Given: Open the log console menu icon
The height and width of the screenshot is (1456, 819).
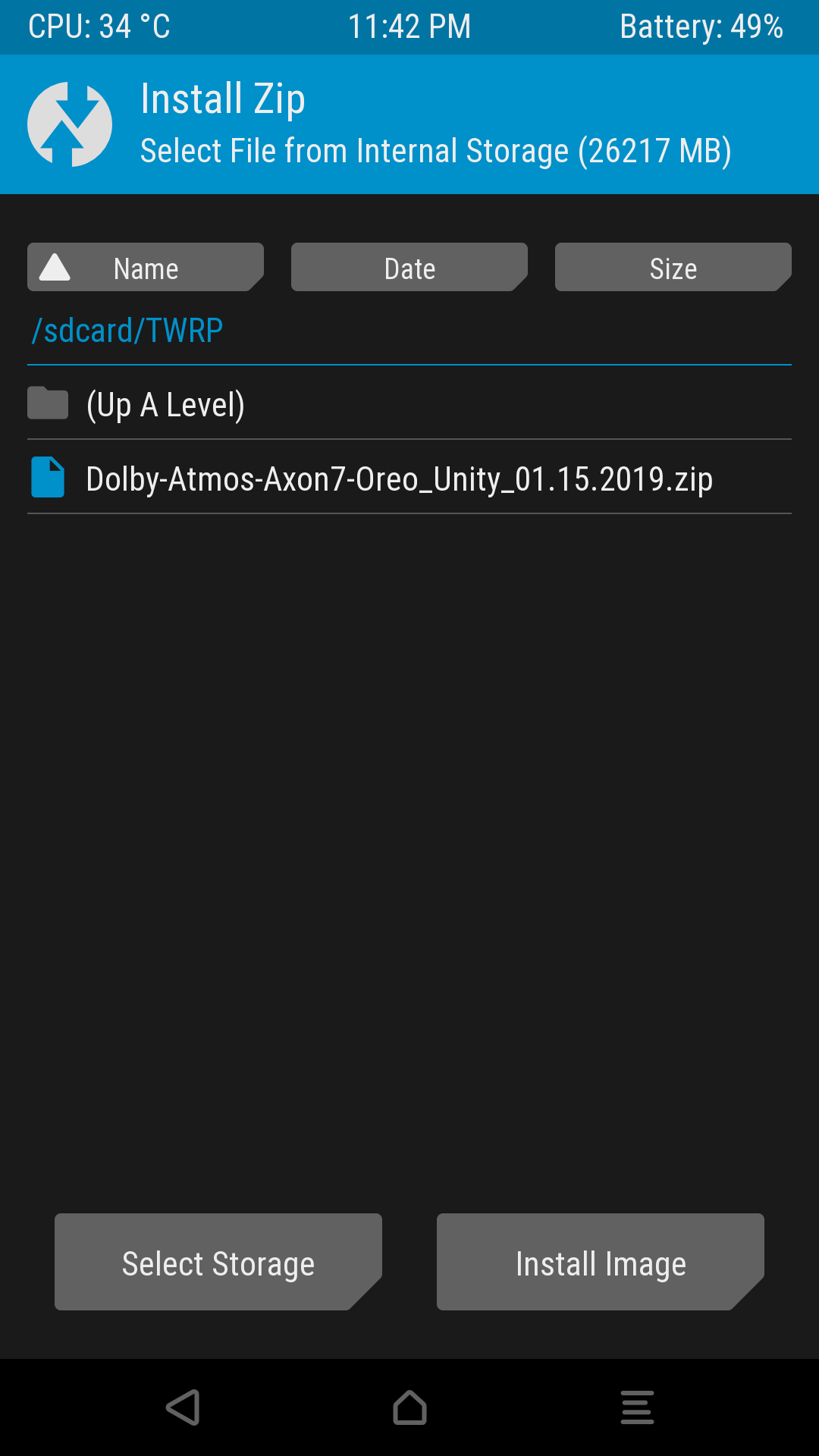Looking at the screenshot, I should (x=637, y=1407).
